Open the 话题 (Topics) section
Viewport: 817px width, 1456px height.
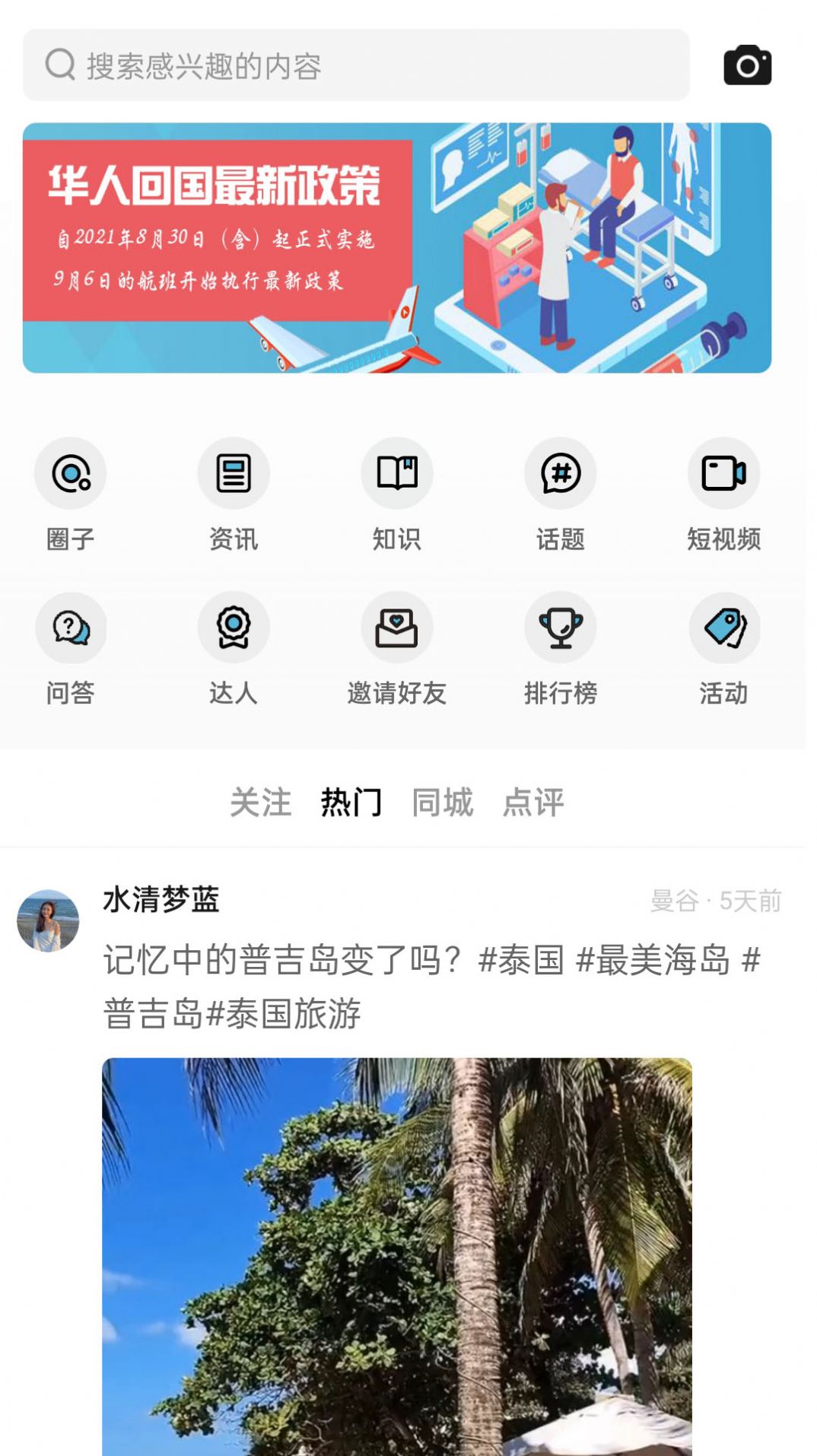(x=561, y=494)
